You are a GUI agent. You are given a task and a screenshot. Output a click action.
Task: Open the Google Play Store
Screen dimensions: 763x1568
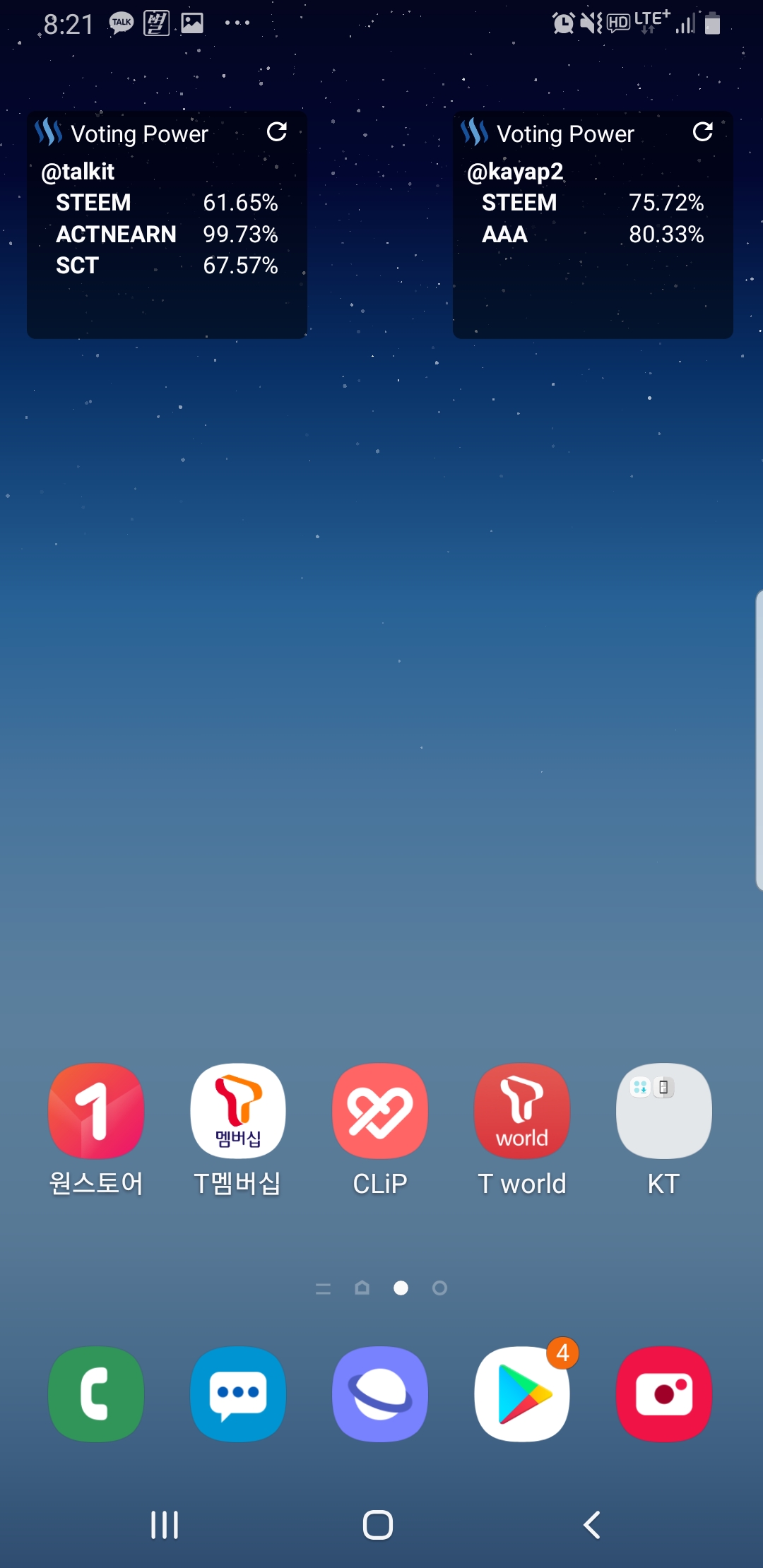point(522,1394)
